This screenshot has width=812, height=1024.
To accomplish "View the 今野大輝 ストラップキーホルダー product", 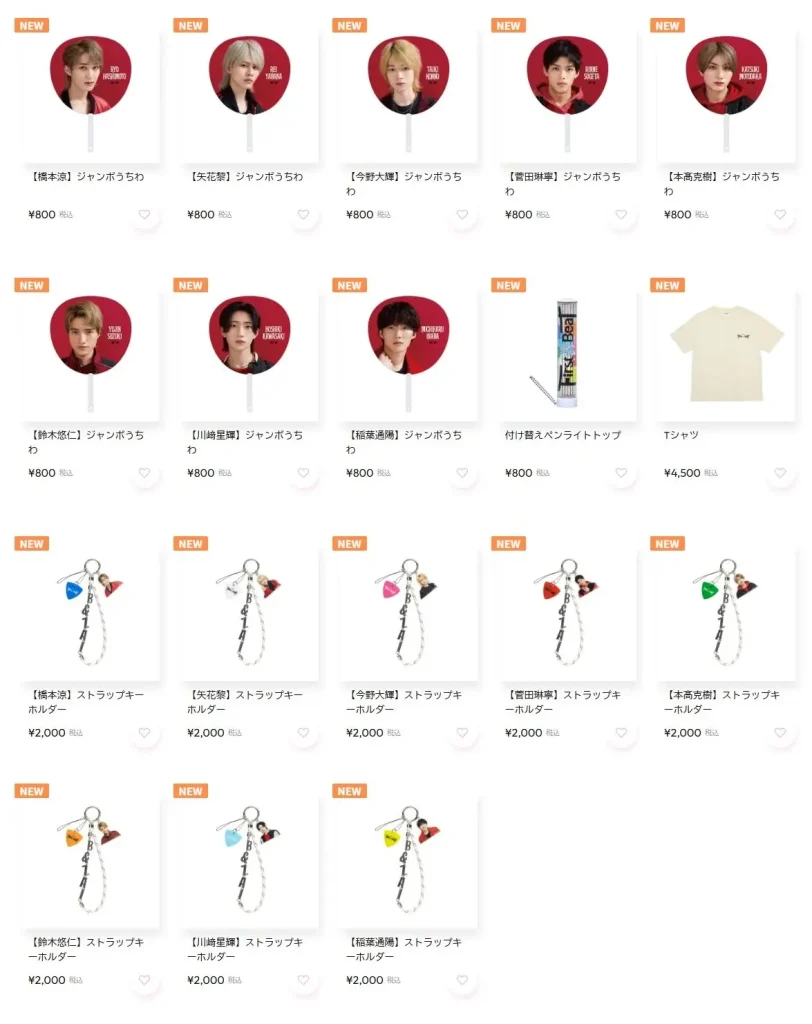I will 408,610.
